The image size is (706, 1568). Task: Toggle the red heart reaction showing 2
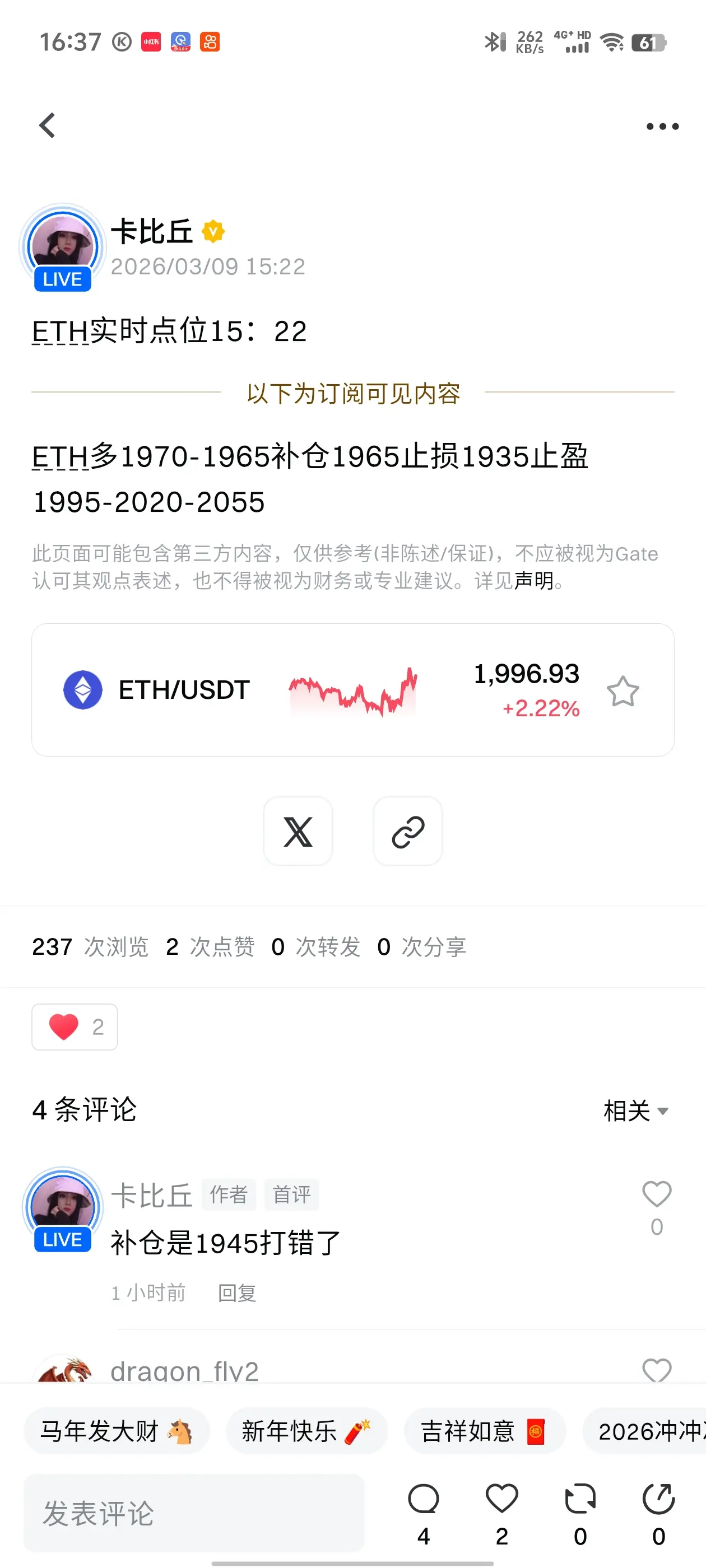click(x=74, y=1027)
